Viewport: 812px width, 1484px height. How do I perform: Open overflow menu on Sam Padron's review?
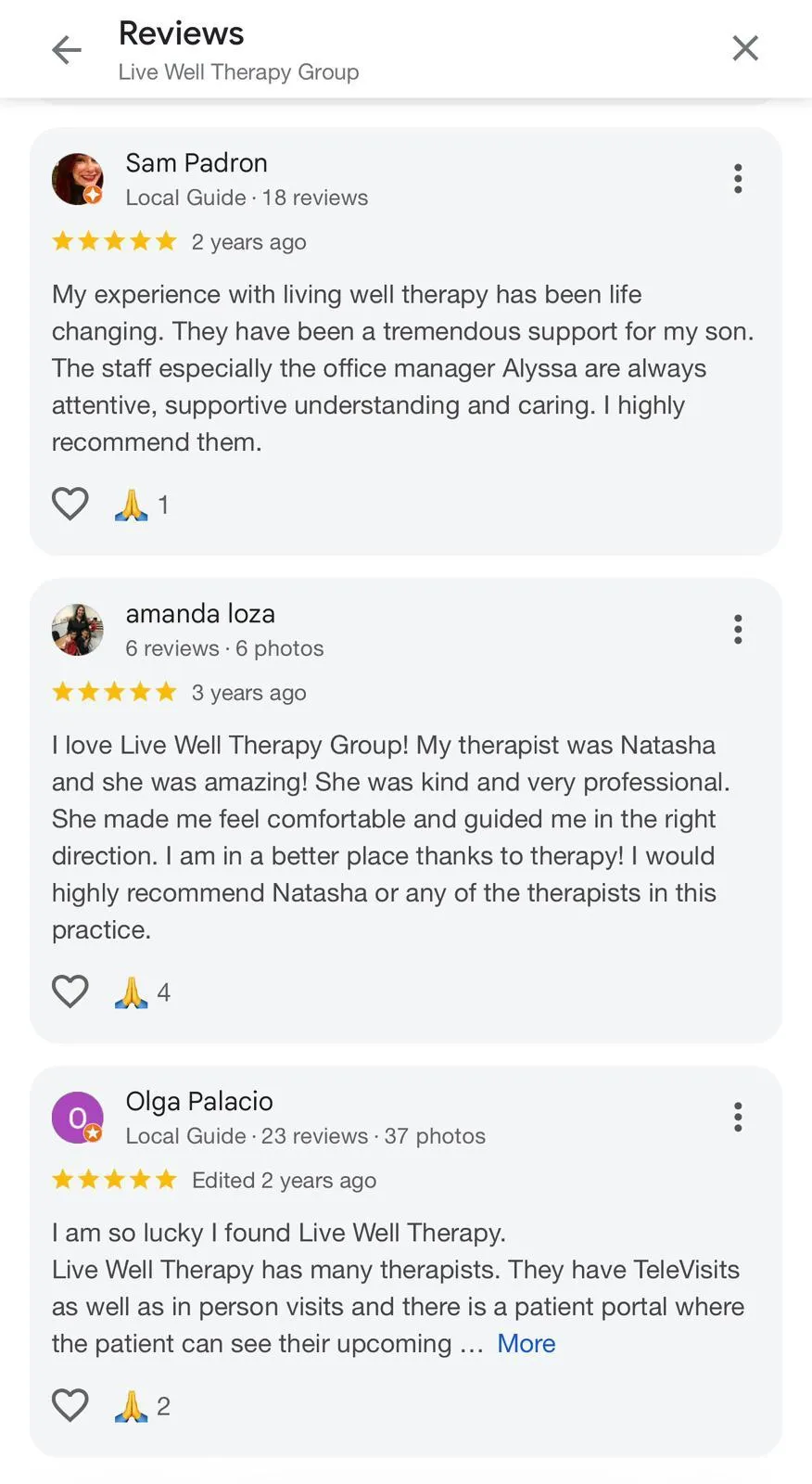[x=738, y=179]
